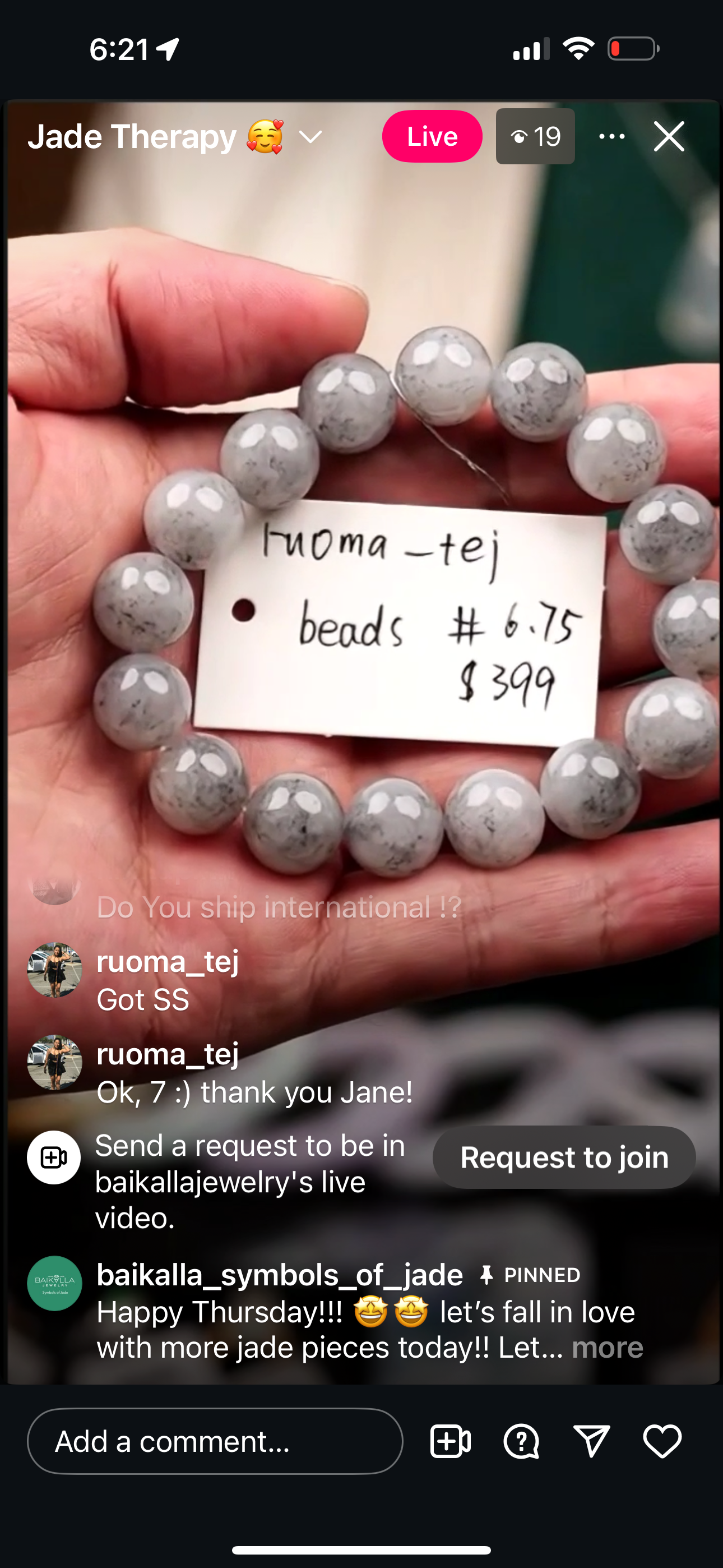The image size is (723, 1568).
Task: Open the three-dot options menu
Action: 611,136
